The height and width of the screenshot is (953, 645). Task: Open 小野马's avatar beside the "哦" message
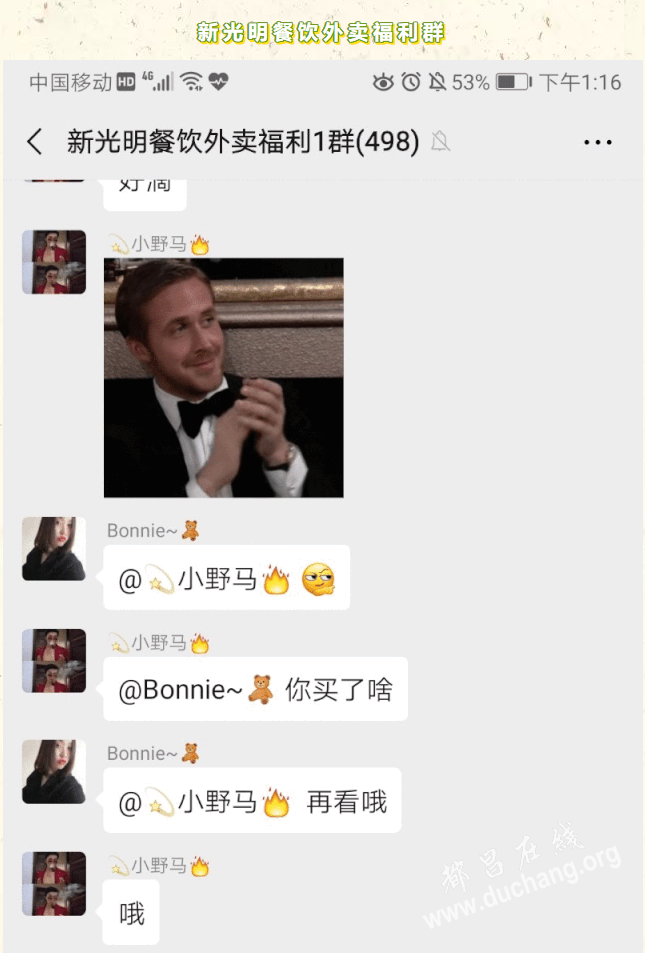point(54,883)
